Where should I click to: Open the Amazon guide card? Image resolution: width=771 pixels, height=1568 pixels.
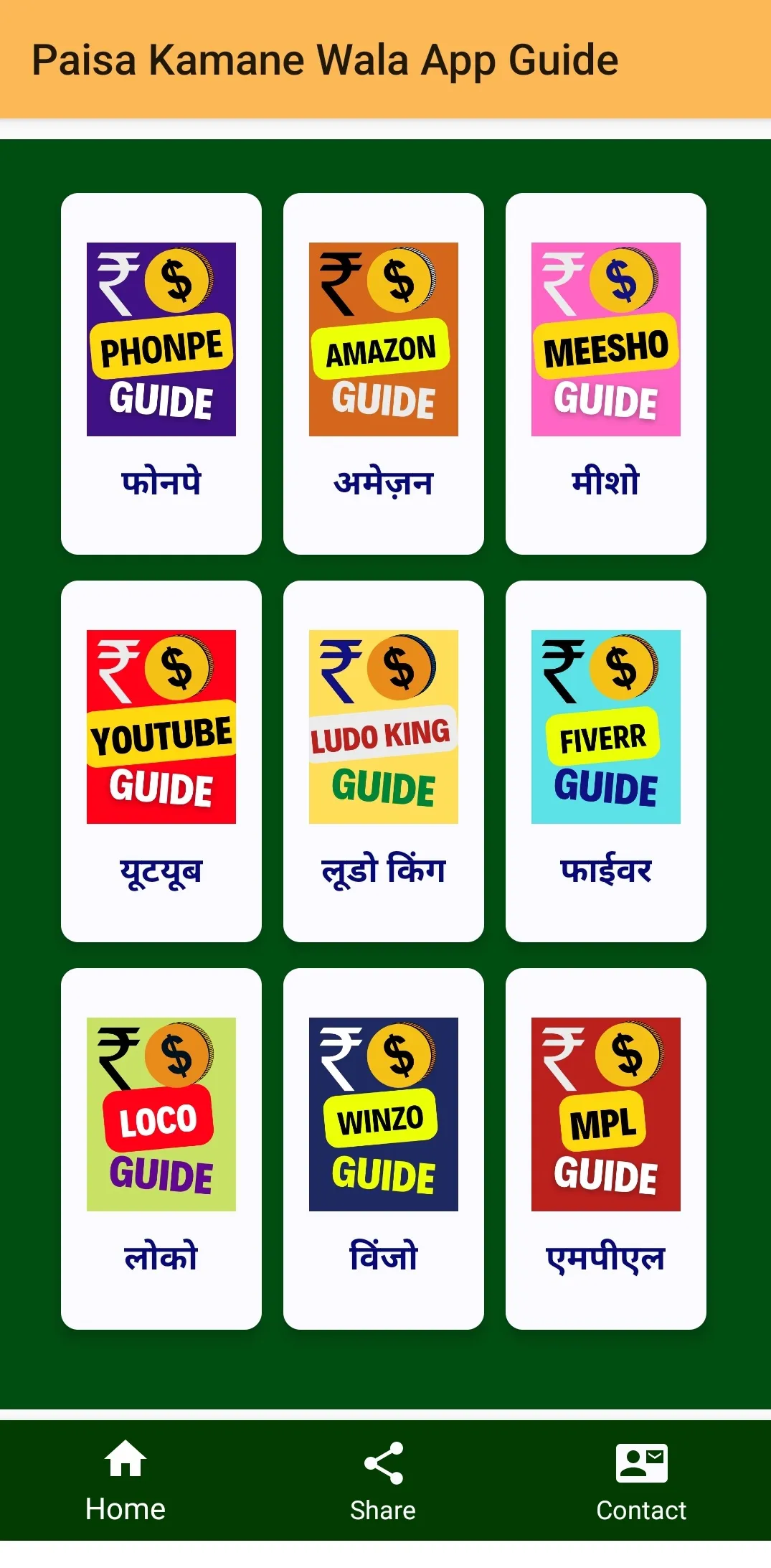(384, 373)
